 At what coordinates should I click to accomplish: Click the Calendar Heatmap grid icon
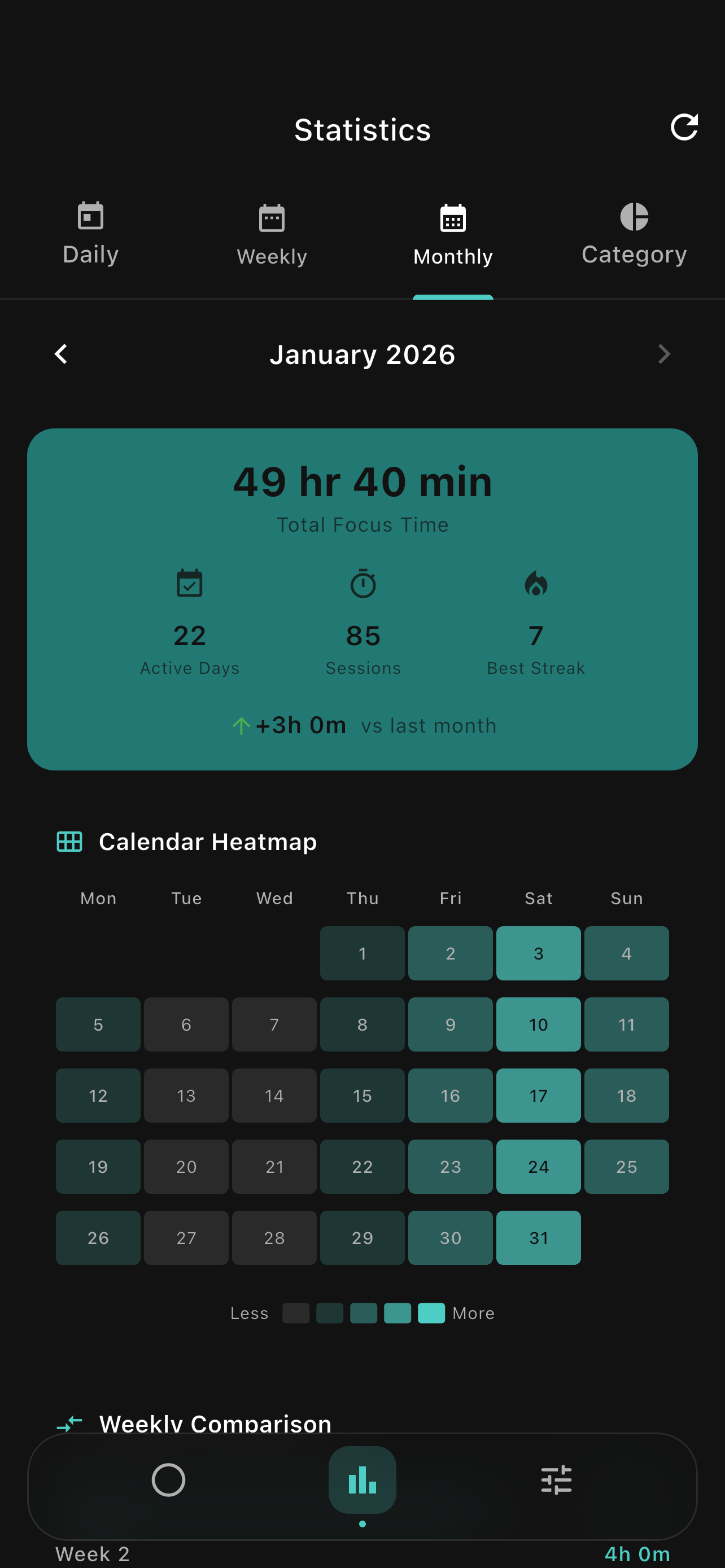(69, 842)
